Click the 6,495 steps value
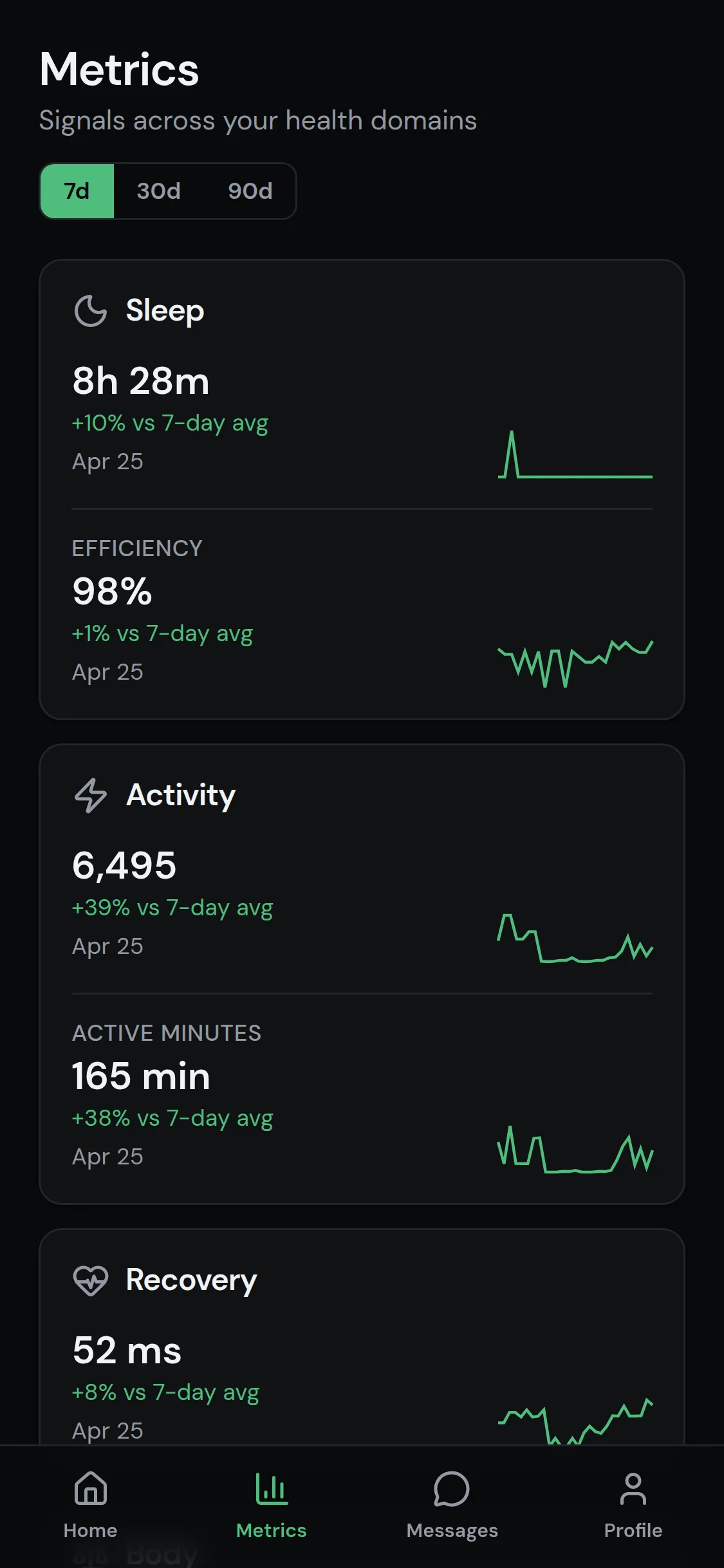724x1568 pixels. (124, 865)
